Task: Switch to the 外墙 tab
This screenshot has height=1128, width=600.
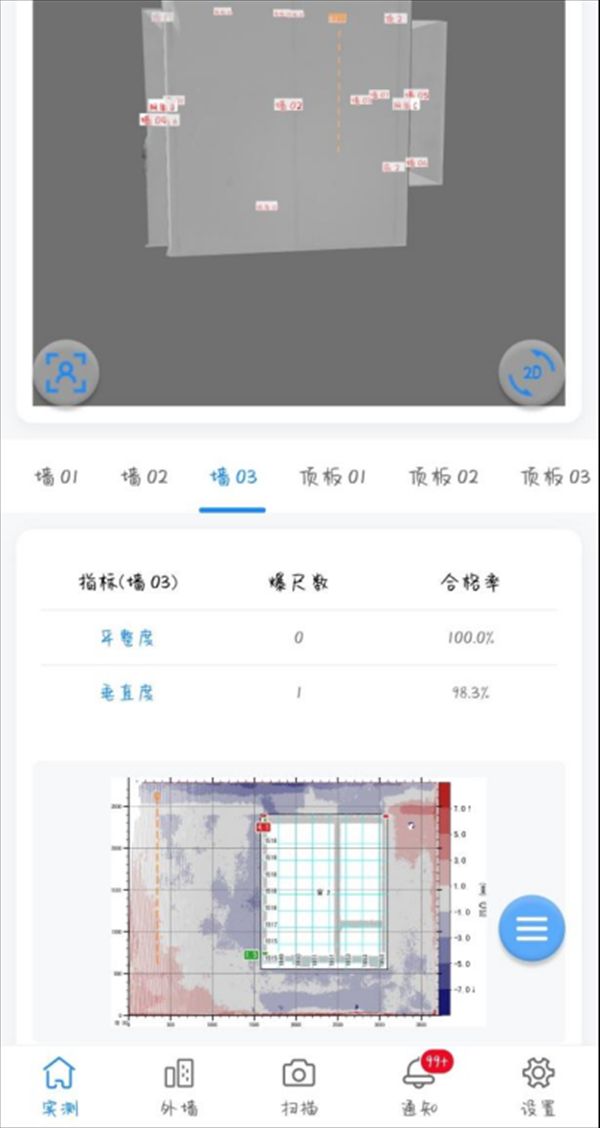Action: (179, 1087)
